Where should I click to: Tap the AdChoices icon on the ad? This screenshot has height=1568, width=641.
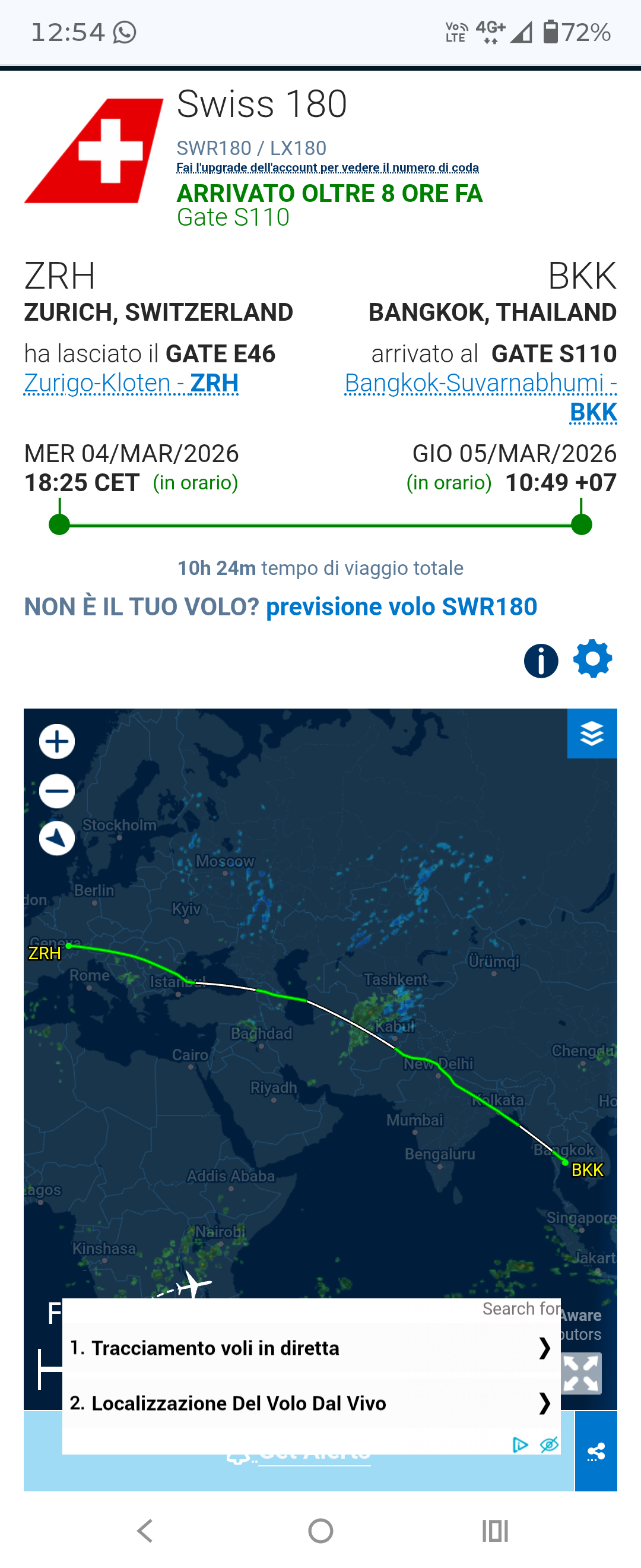coord(520,1444)
